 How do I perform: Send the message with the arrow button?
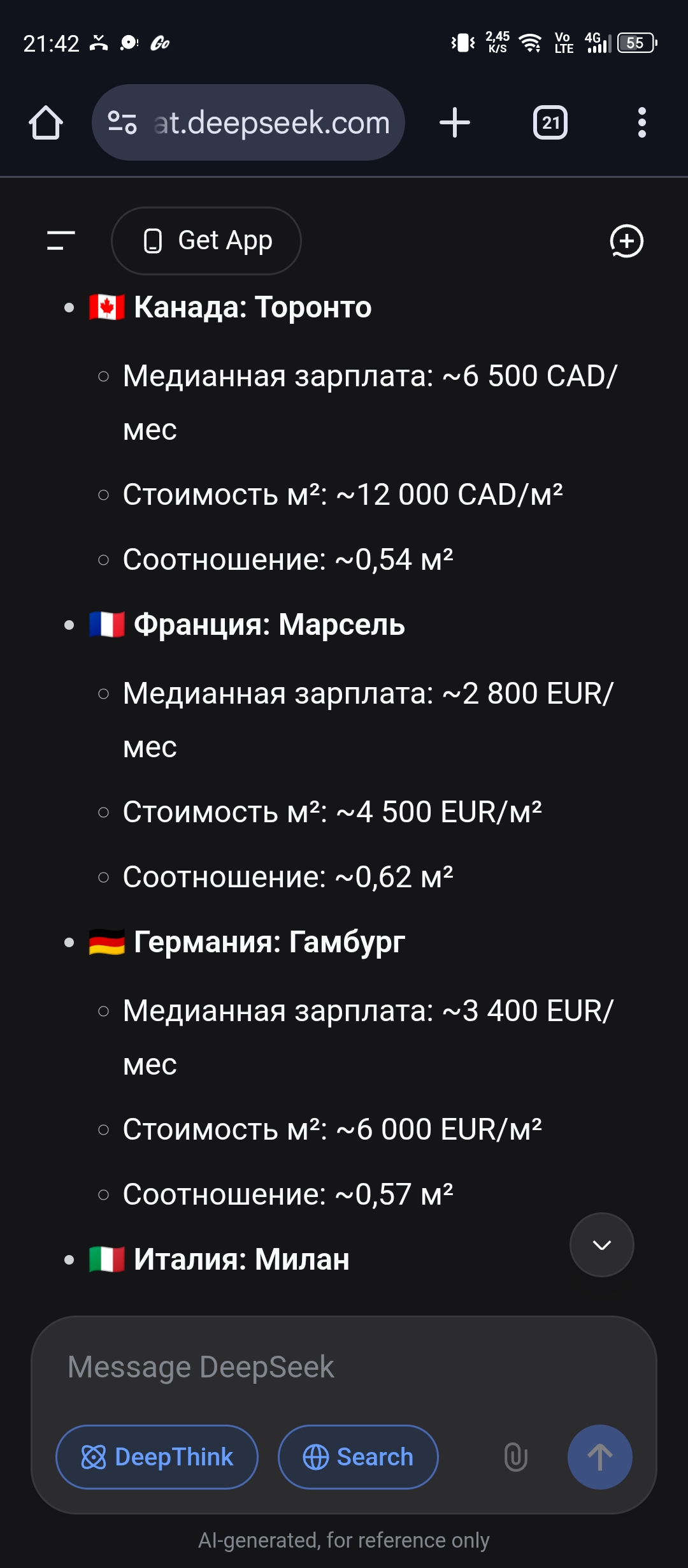point(600,1457)
